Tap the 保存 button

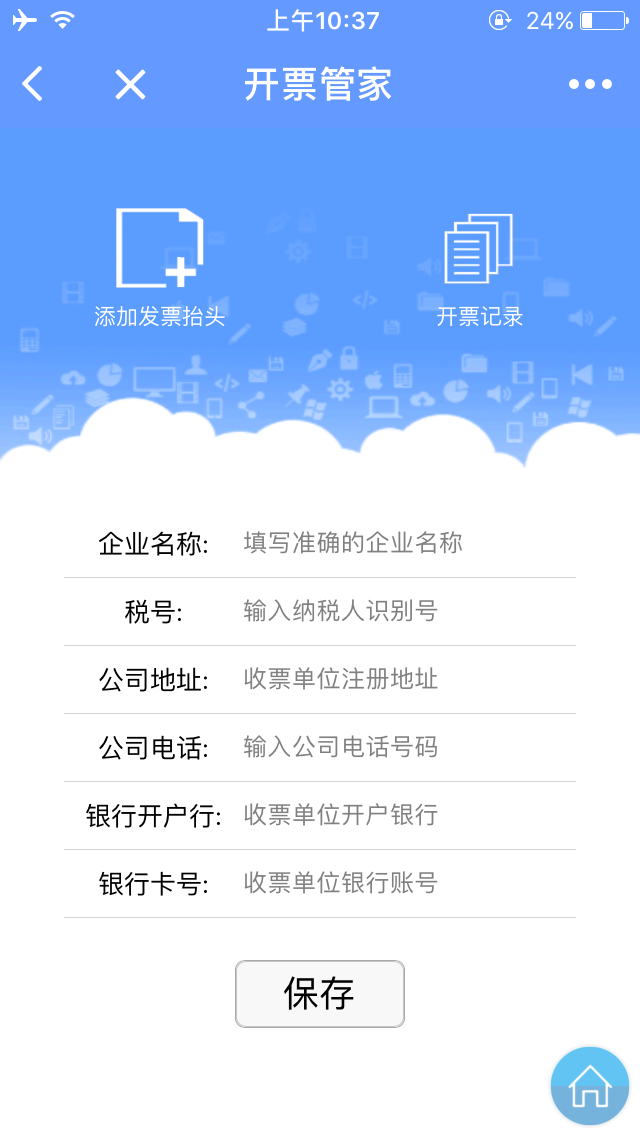(320, 994)
